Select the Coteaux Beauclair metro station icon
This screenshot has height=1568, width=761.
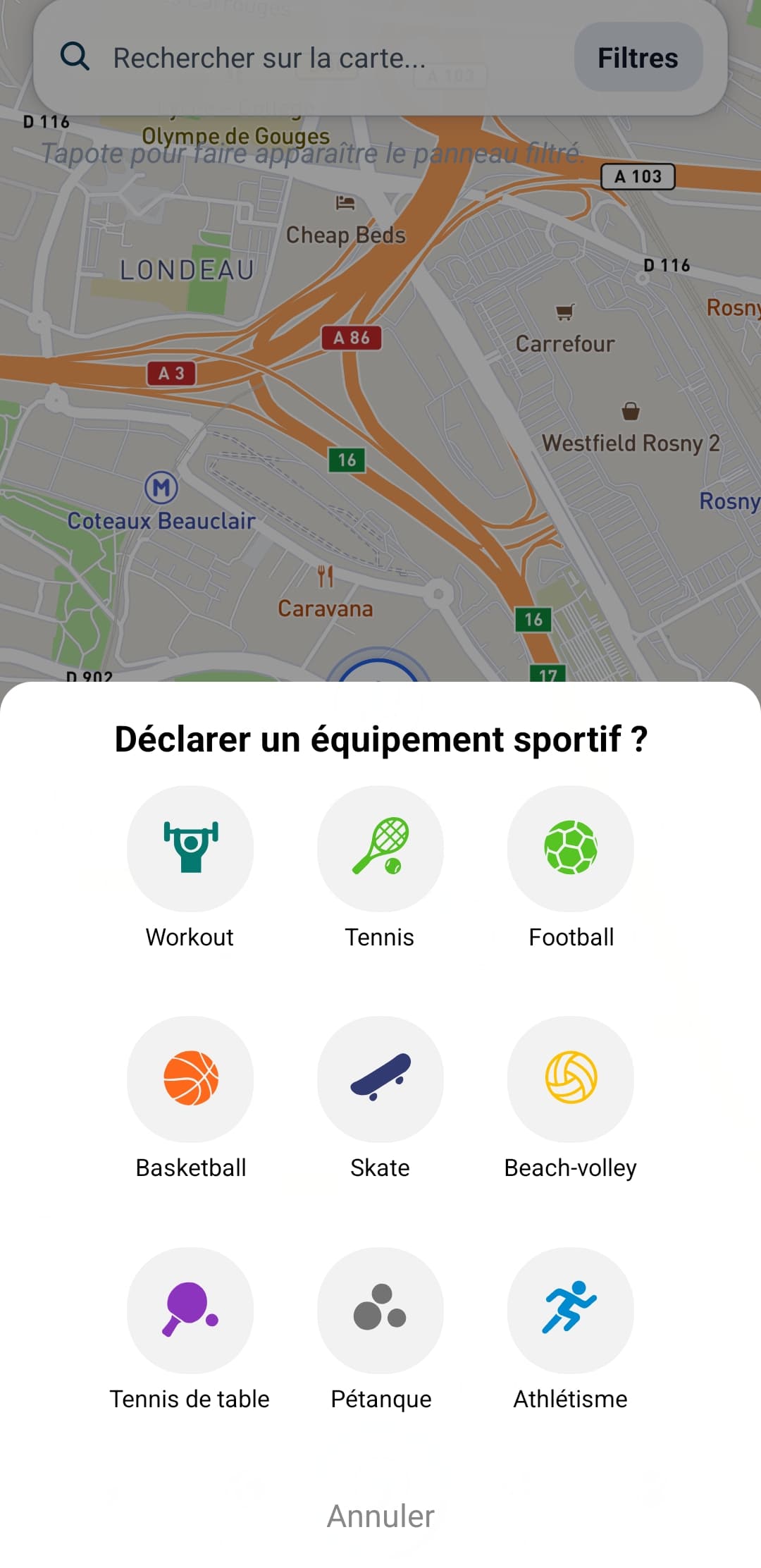pos(161,487)
